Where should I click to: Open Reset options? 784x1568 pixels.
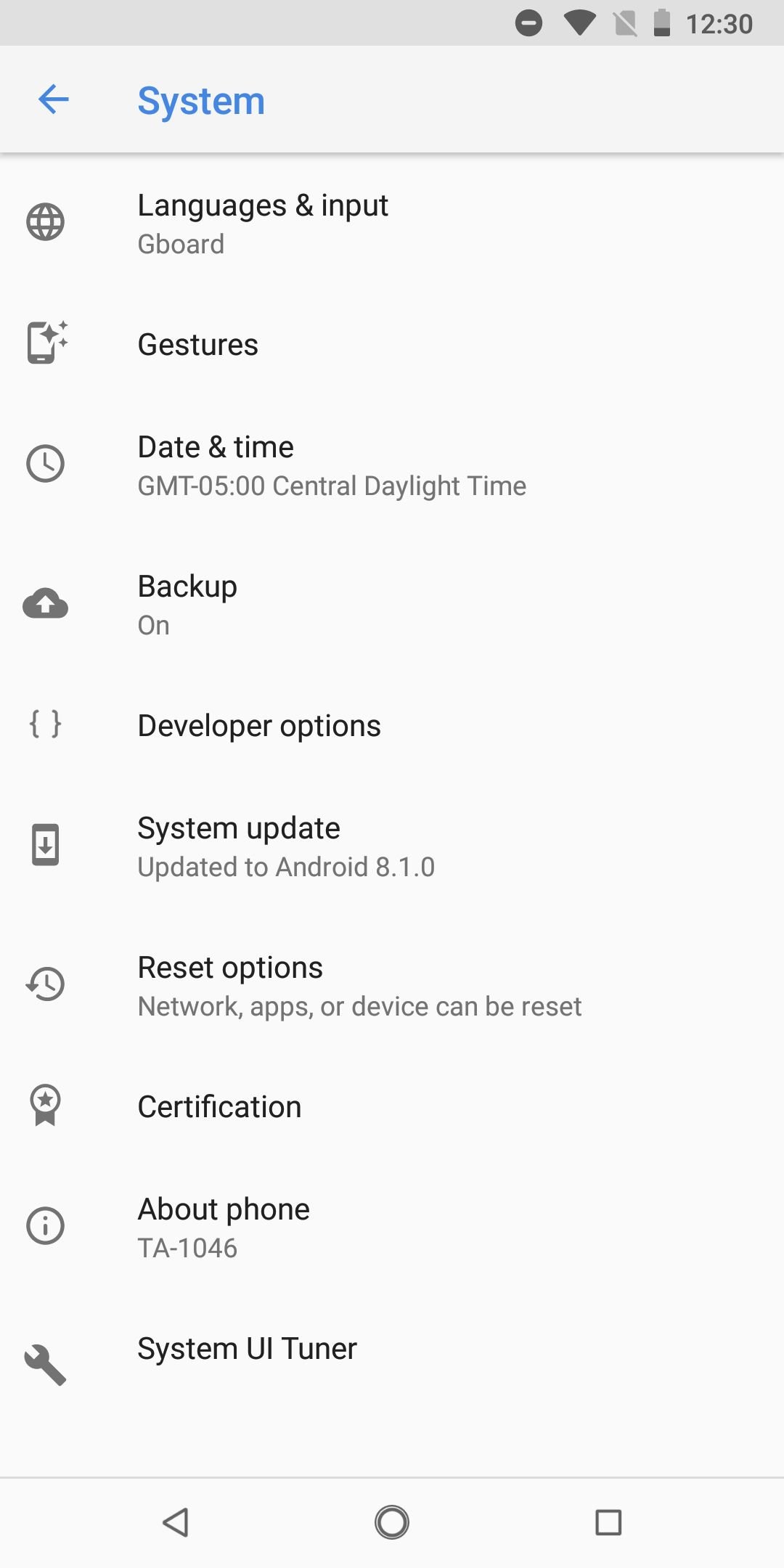click(392, 986)
